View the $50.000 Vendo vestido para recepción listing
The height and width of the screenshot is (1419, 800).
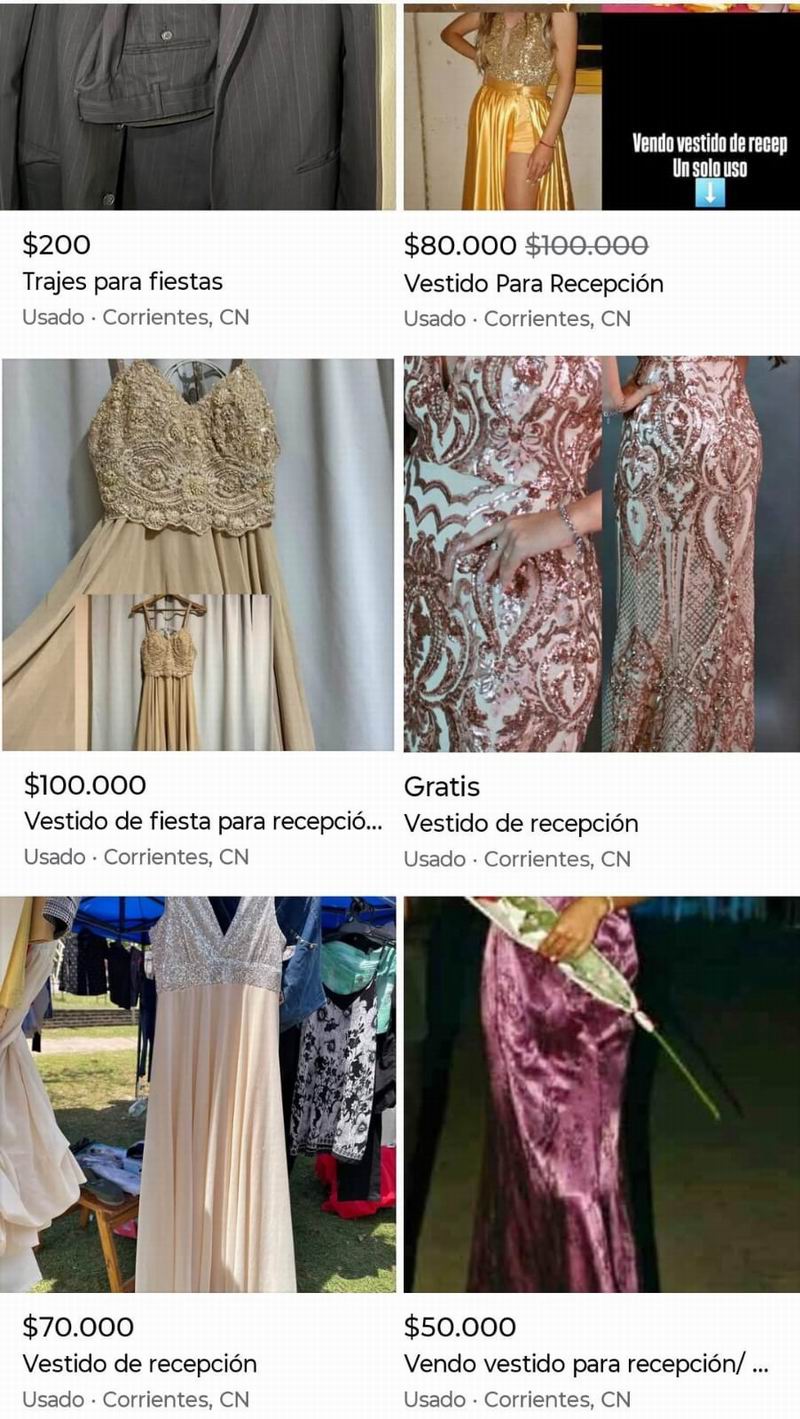tap(601, 1094)
